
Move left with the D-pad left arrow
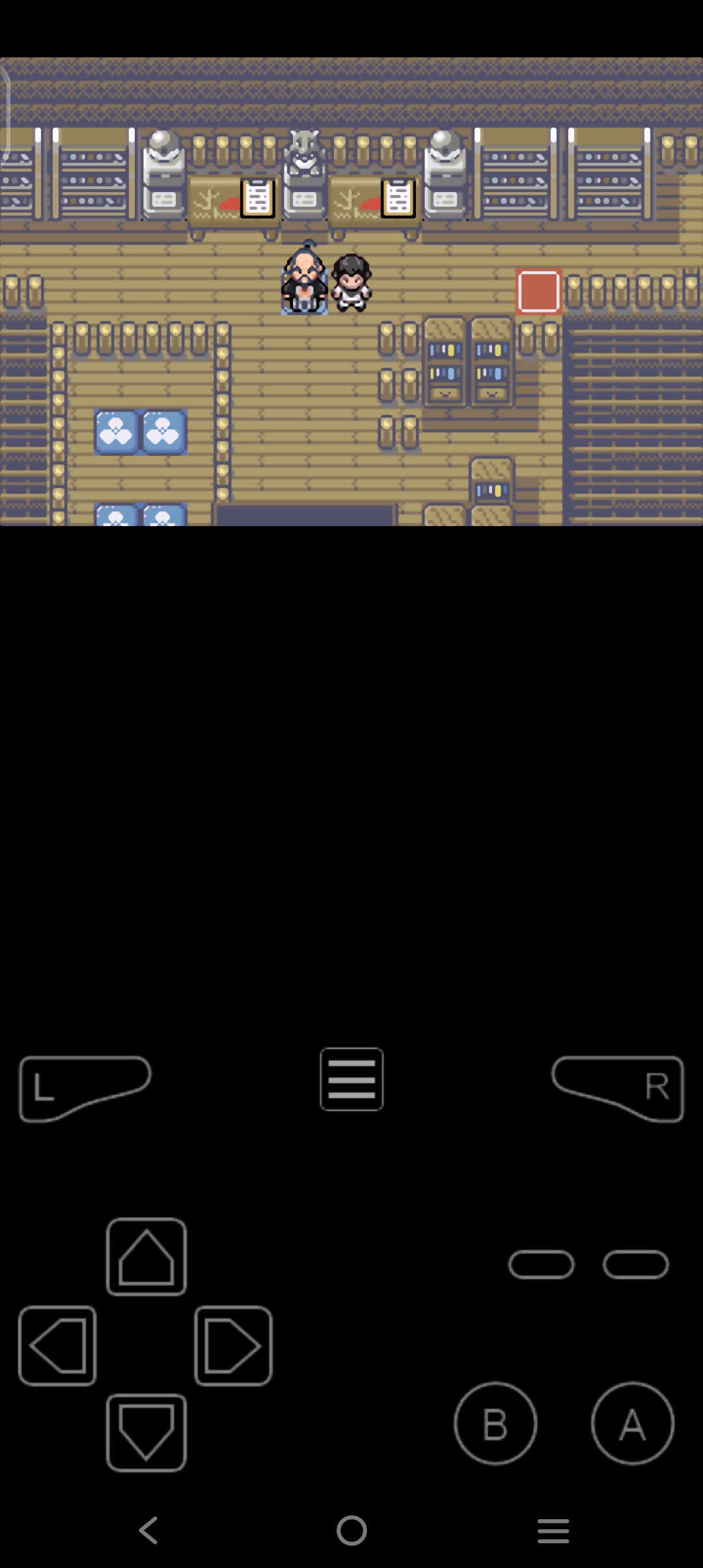58,1345
